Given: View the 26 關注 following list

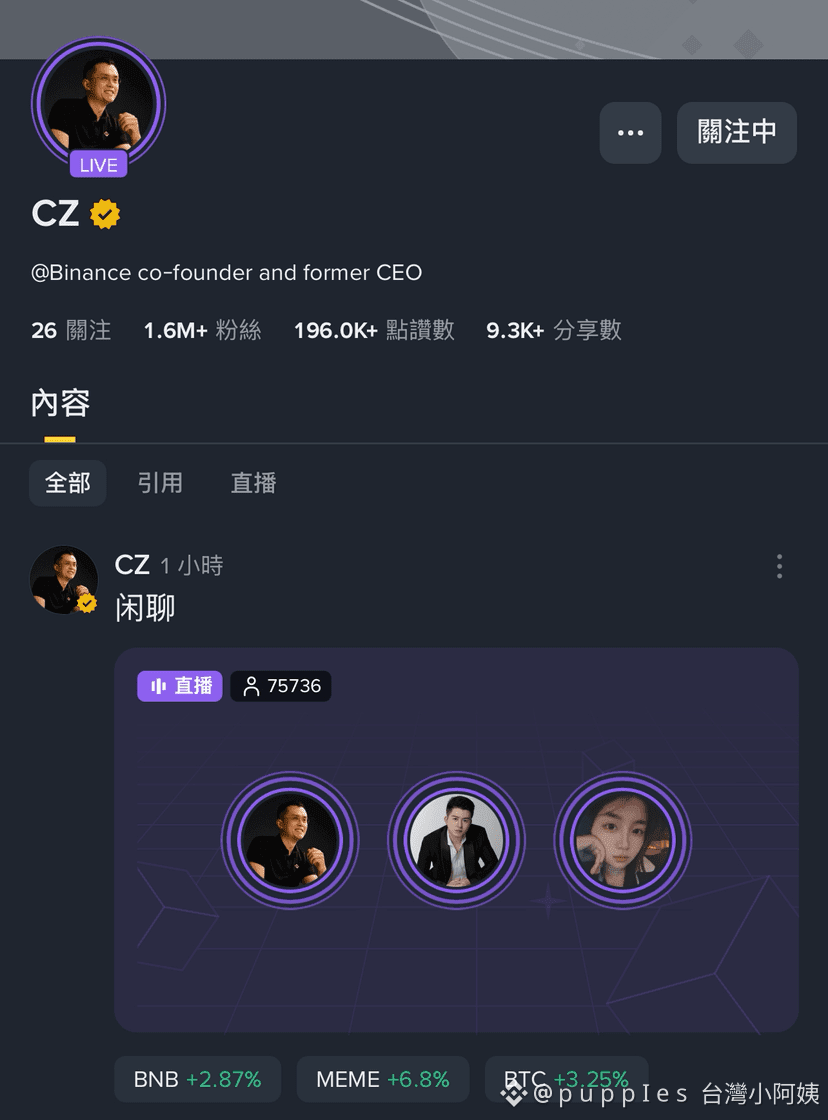Looking at the screenshot, I should click(x=71, y=330).
